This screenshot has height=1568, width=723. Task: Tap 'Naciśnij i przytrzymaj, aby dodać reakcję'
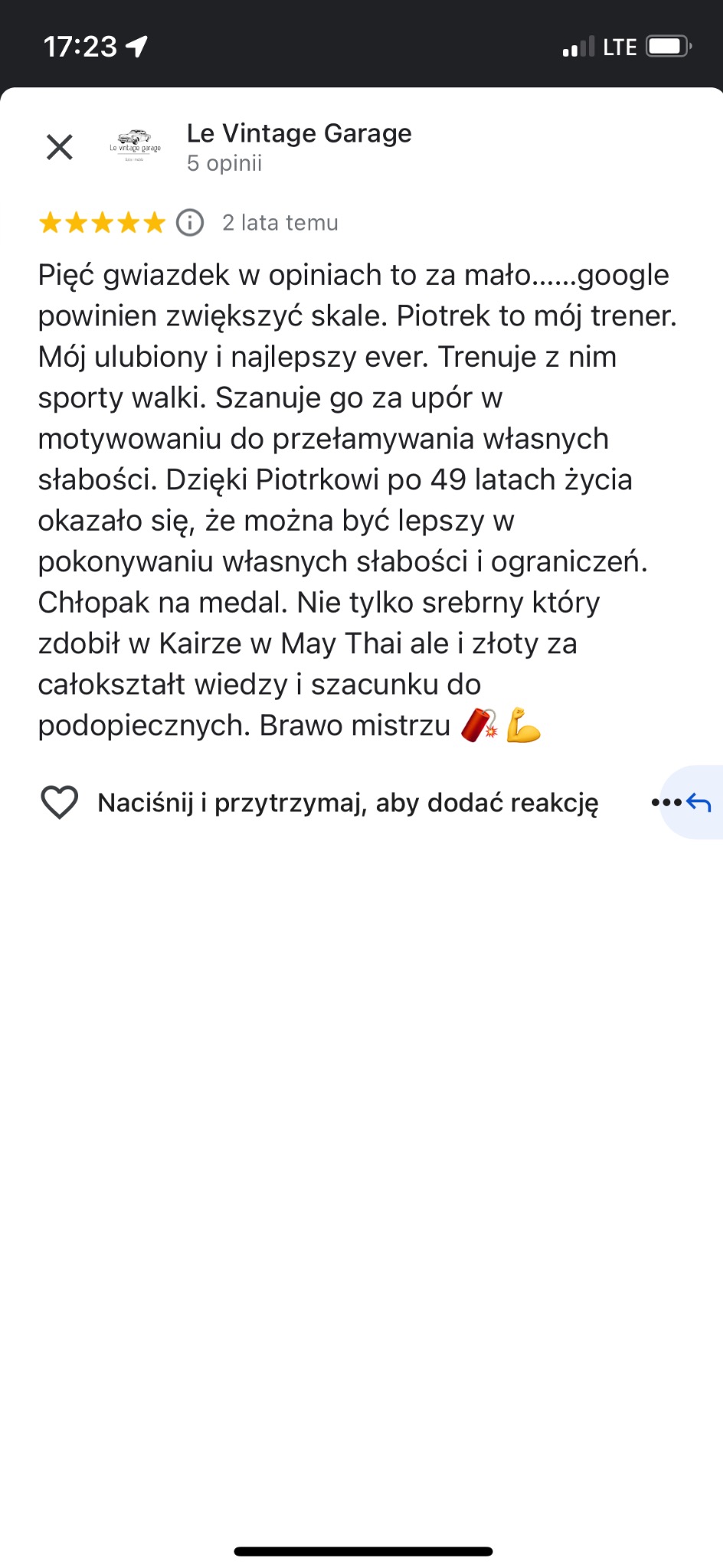[348, 802]
